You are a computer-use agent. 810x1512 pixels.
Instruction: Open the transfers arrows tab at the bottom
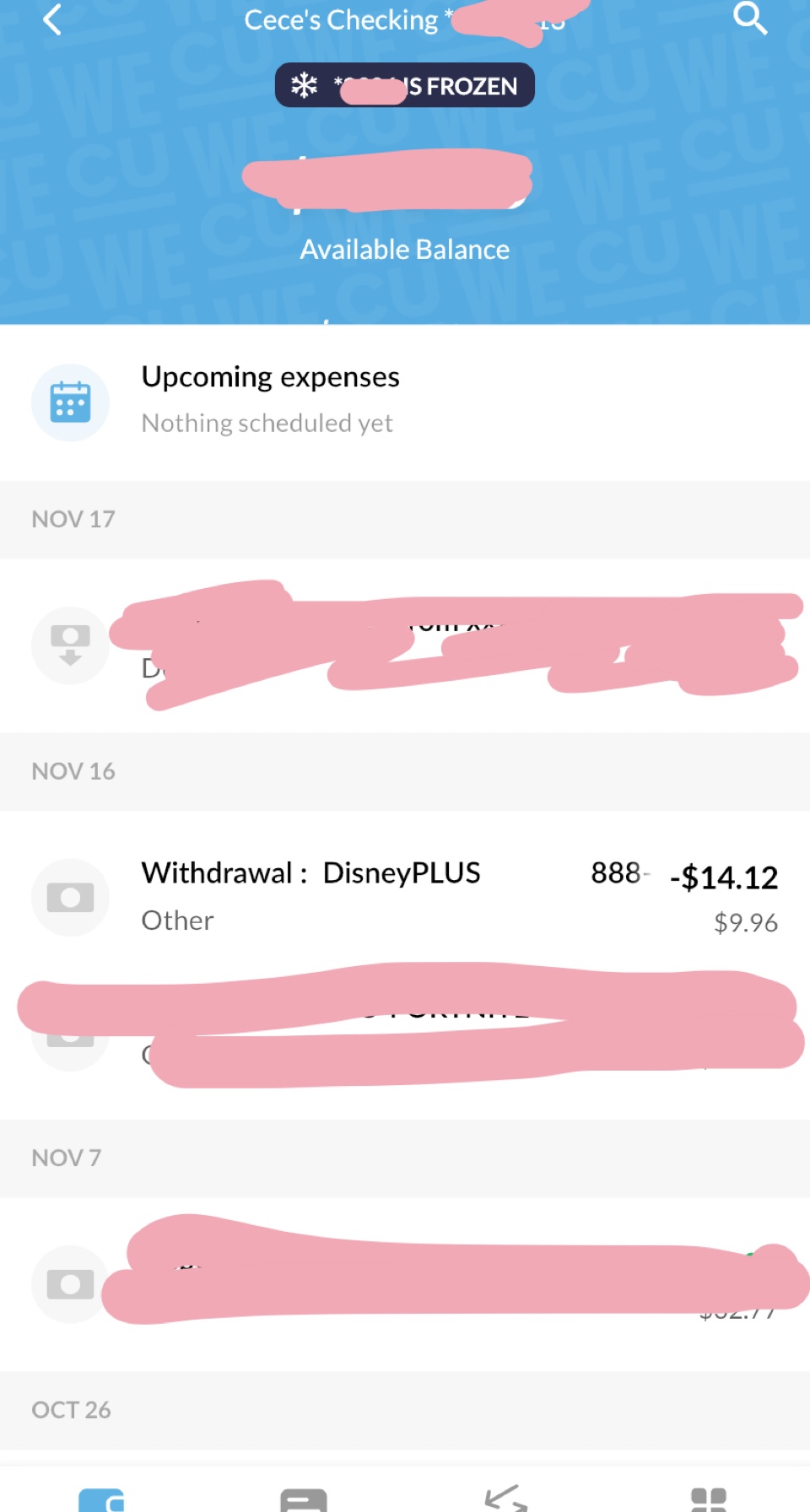[x=506, y=1498]
